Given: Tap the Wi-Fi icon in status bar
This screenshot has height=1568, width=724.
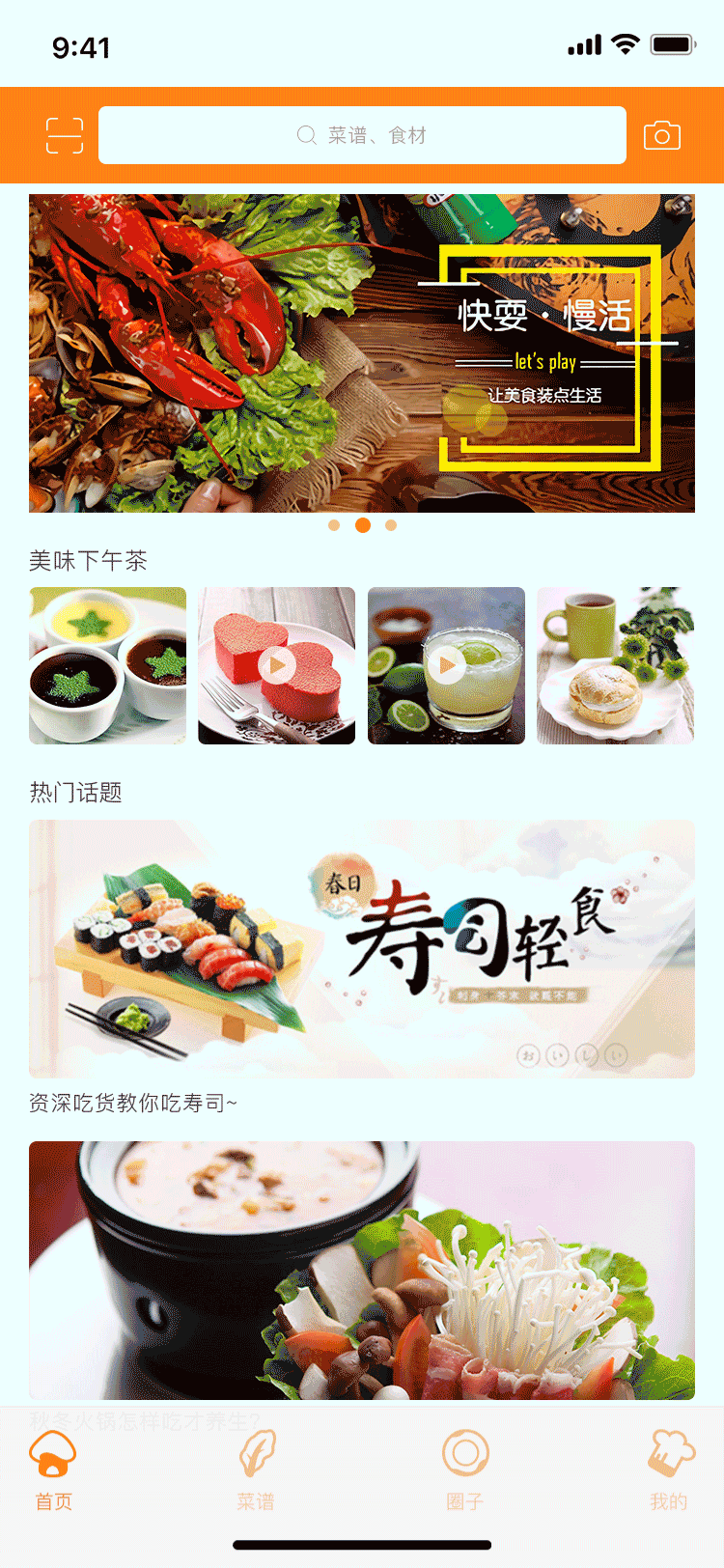Looking at the screenshot, I should (x=624, y=42).
